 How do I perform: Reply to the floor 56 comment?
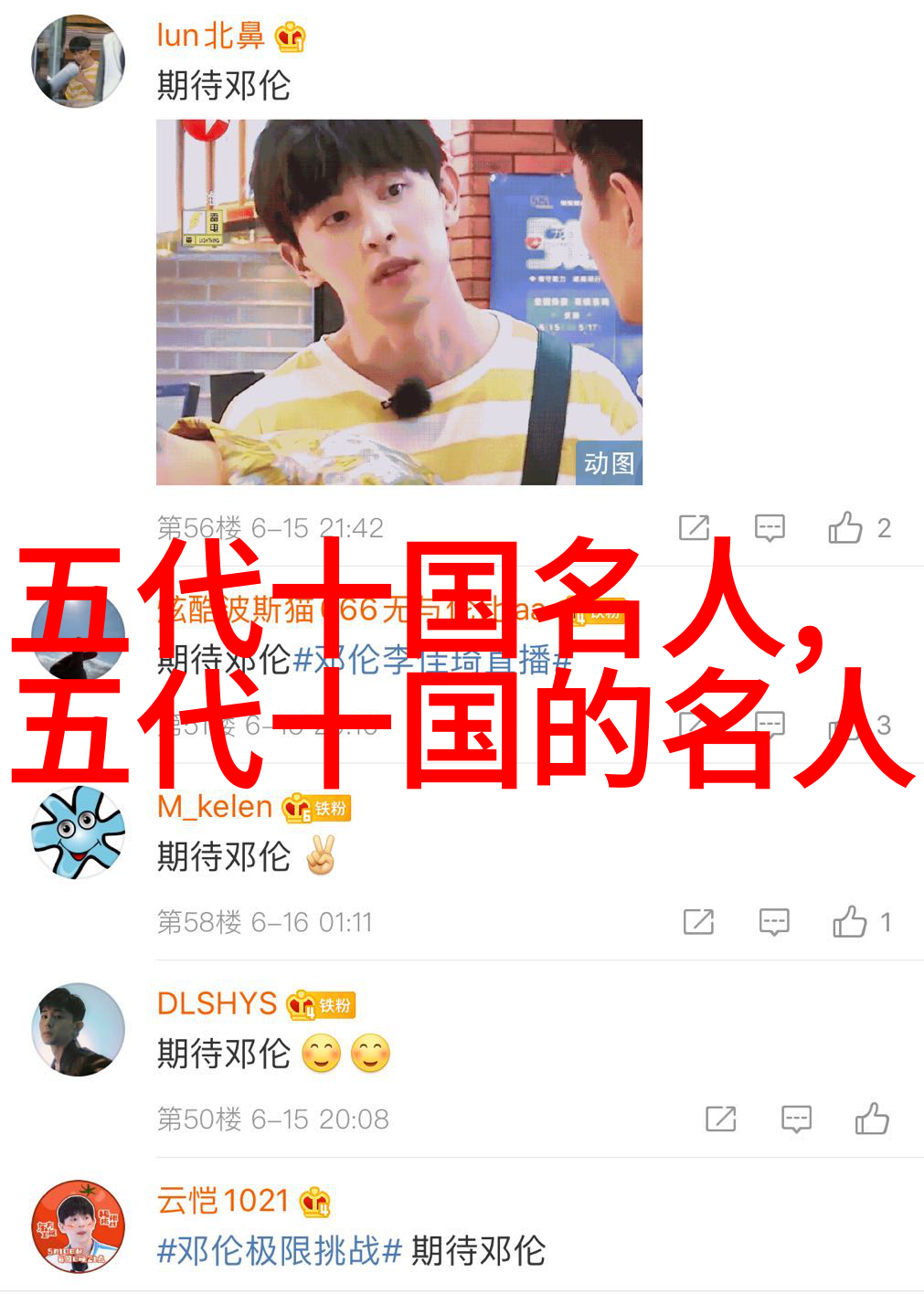coord(770,527)
